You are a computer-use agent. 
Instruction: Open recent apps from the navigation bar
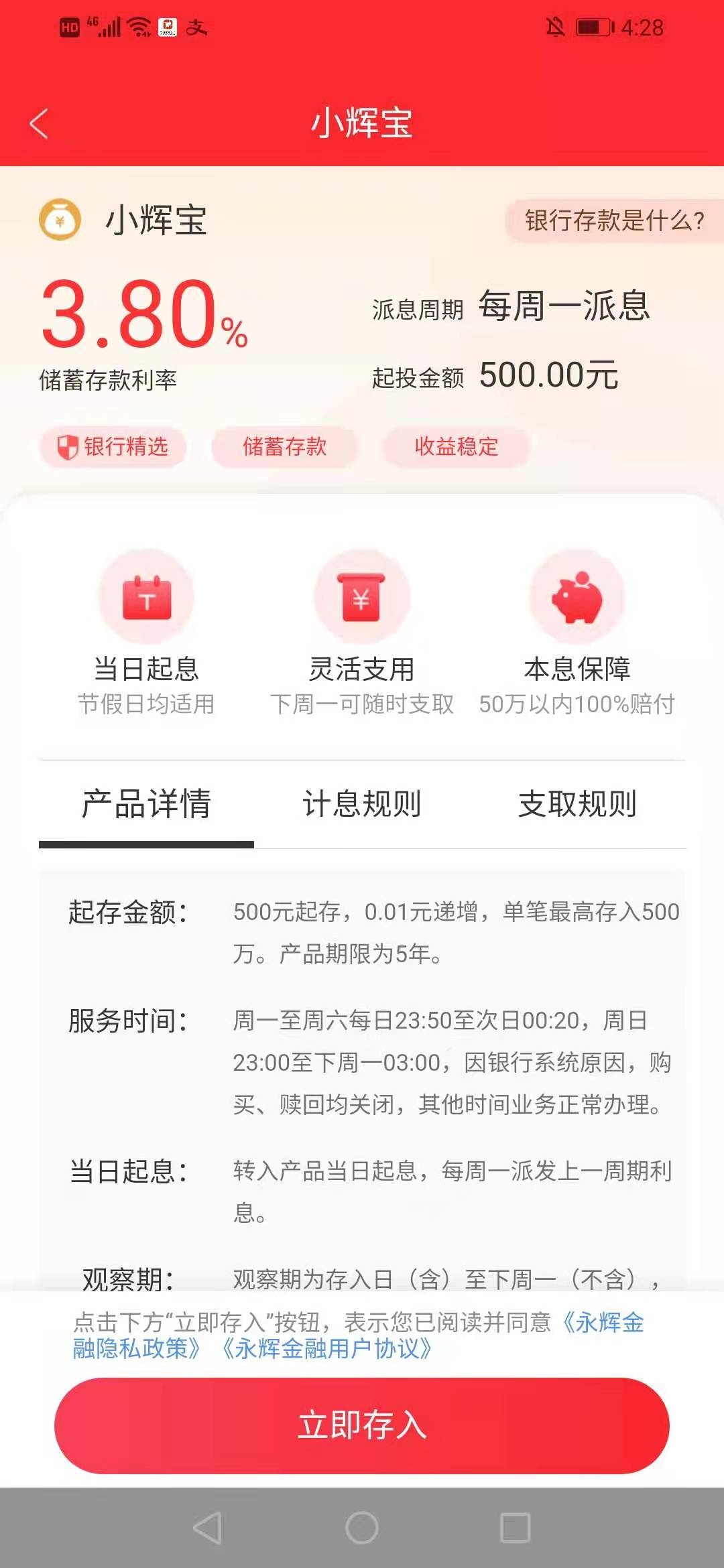click(x=515, y=1528)
